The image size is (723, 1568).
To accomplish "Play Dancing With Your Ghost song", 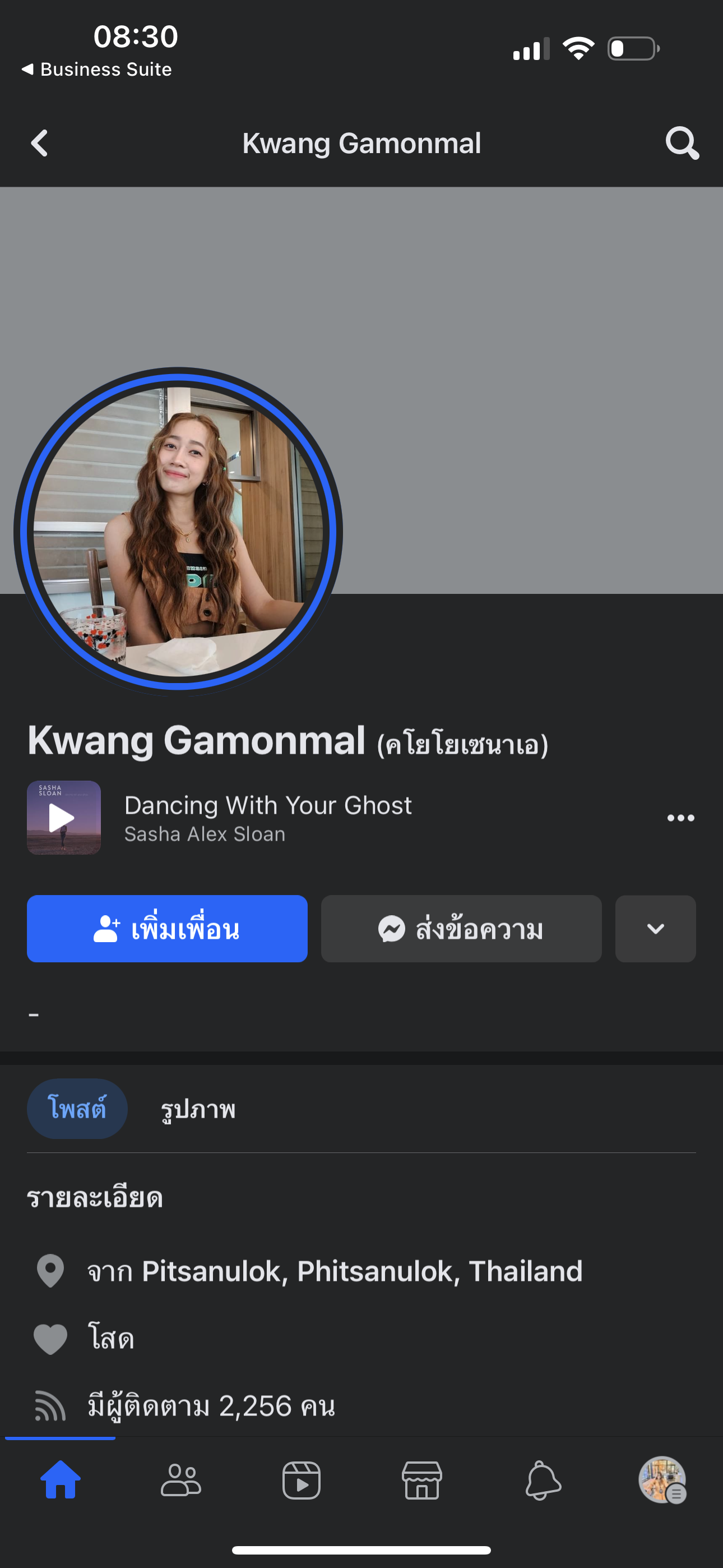I will (63, 818).
